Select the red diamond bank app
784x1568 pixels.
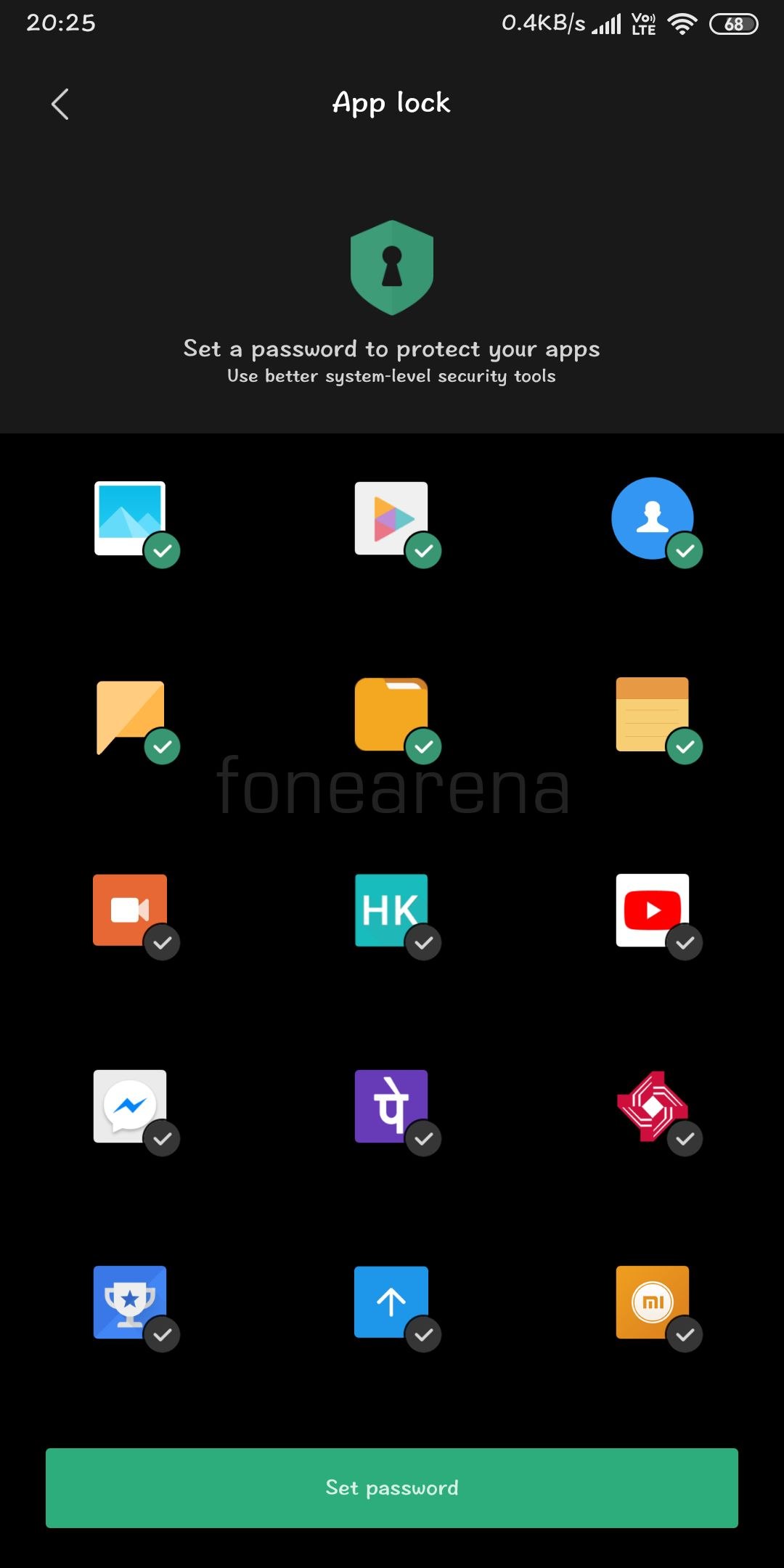(653, 1106)
